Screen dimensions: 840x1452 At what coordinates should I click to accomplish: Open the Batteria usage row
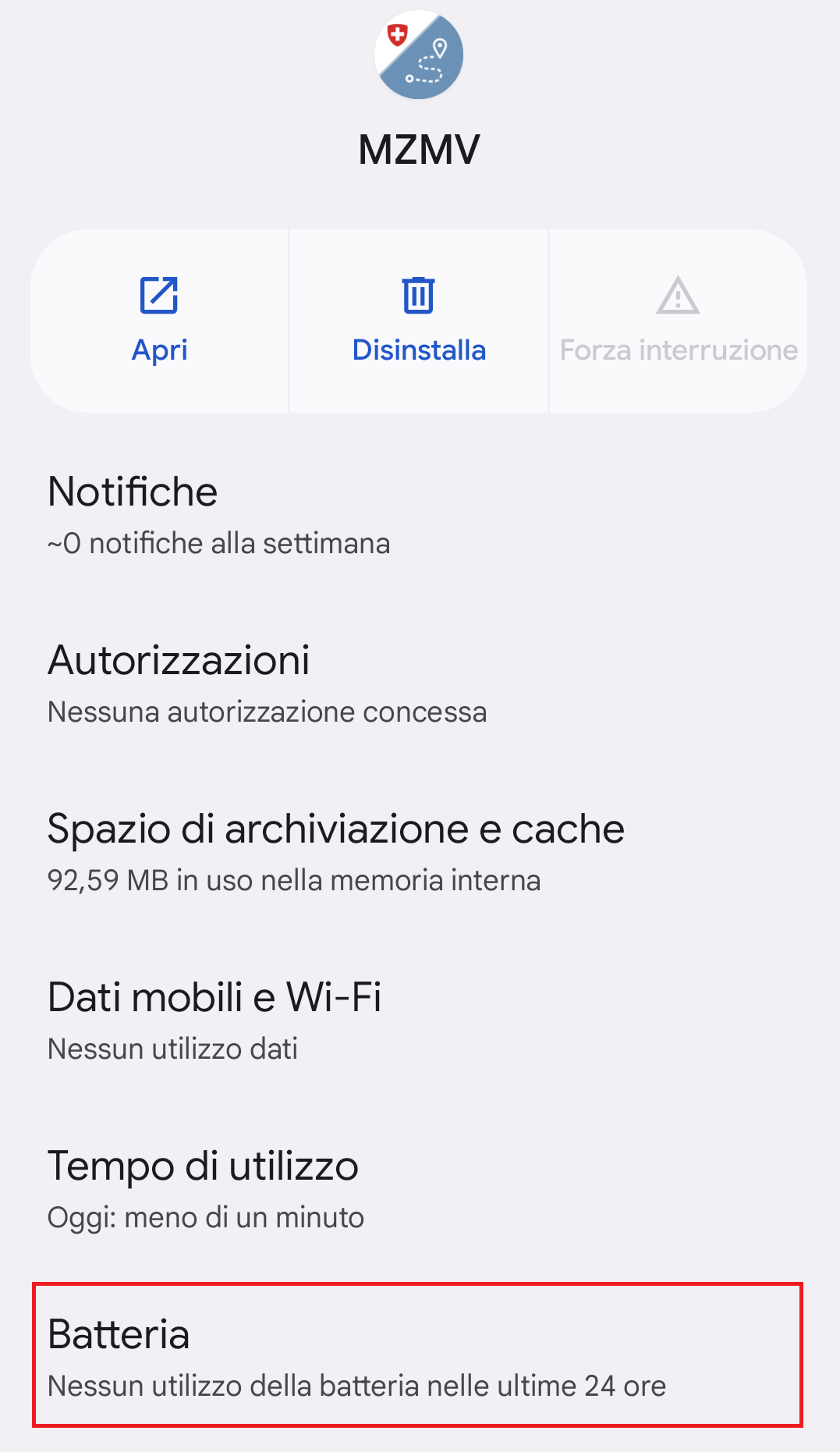pyautogui.click(x=418, y=1355)
